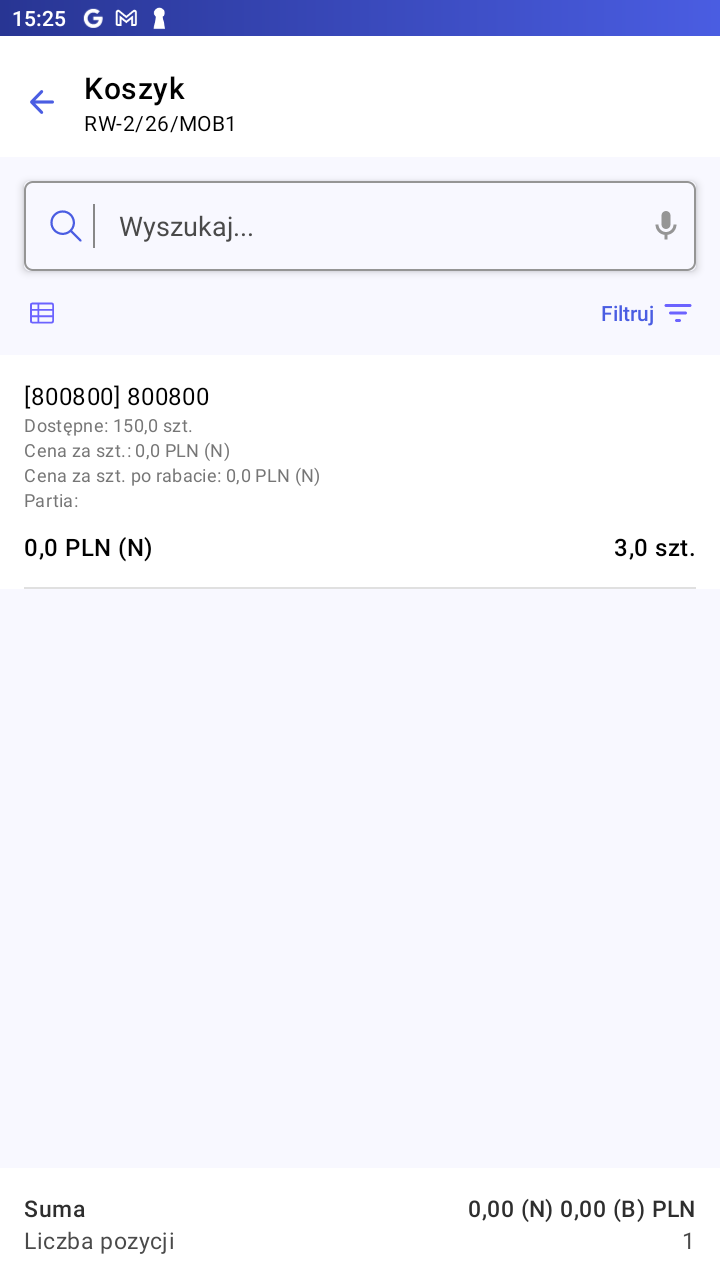Tap the Wyszukaj search field

tap(370, 227)
